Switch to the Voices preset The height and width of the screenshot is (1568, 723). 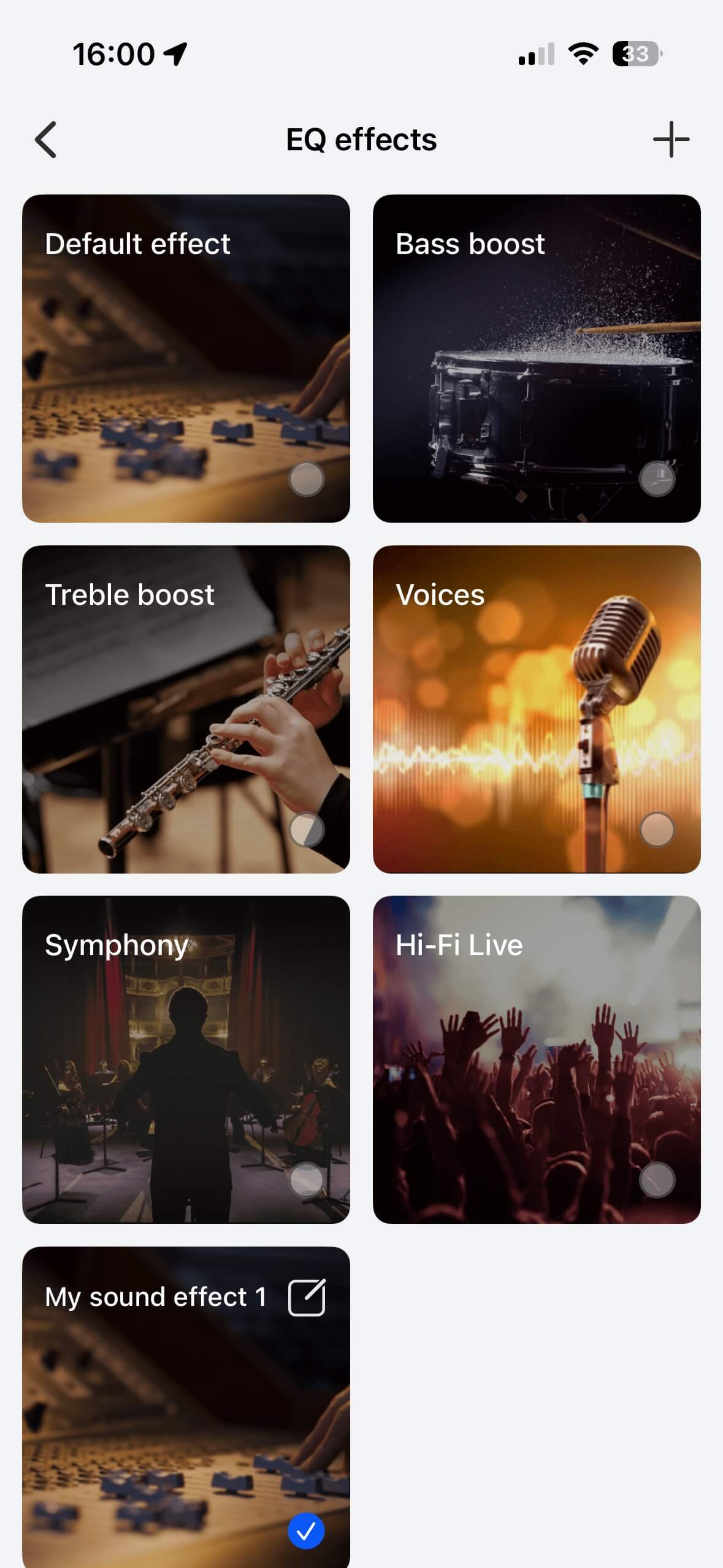point(537,709)
